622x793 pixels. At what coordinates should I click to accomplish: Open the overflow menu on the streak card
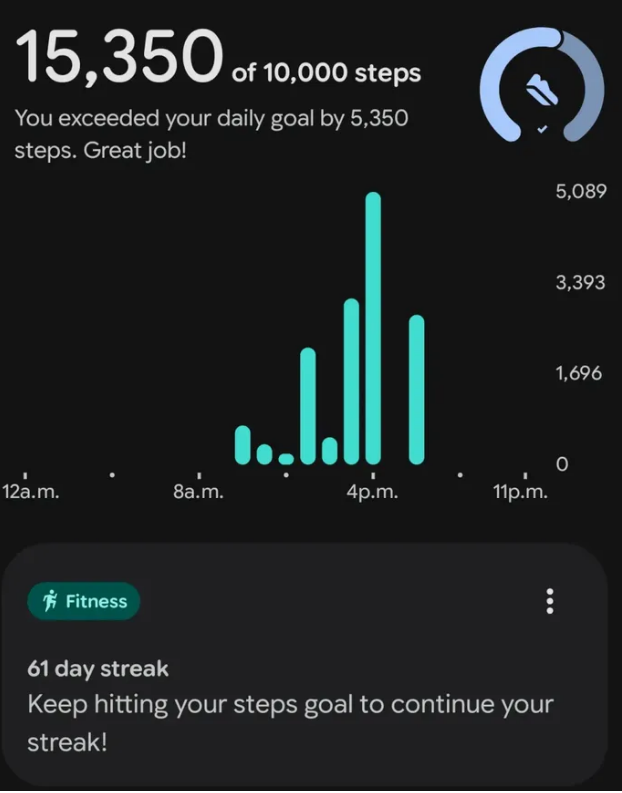550,601
